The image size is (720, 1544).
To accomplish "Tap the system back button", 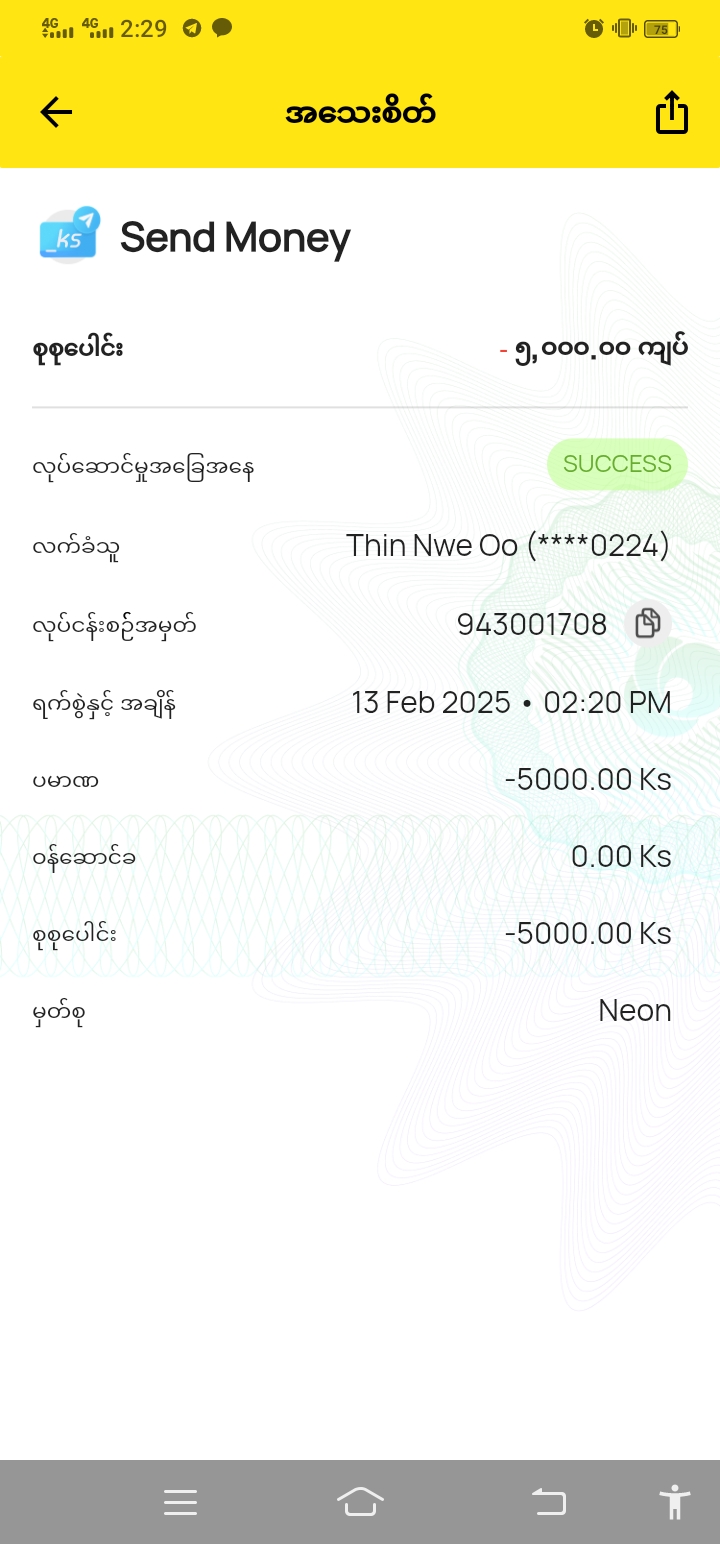I will pyautogui.click(x=548, y=1502).
